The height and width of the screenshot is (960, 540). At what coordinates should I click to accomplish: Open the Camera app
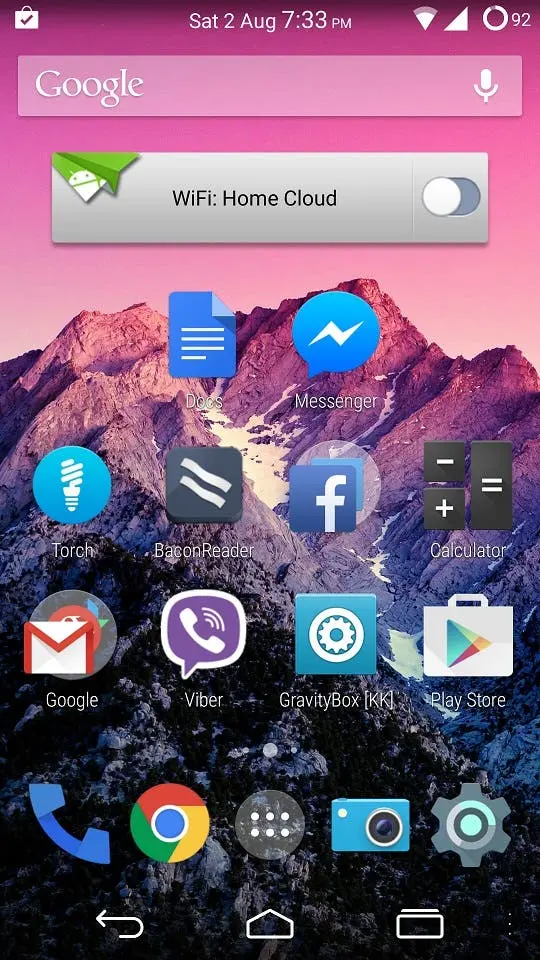tap(370, 825)
